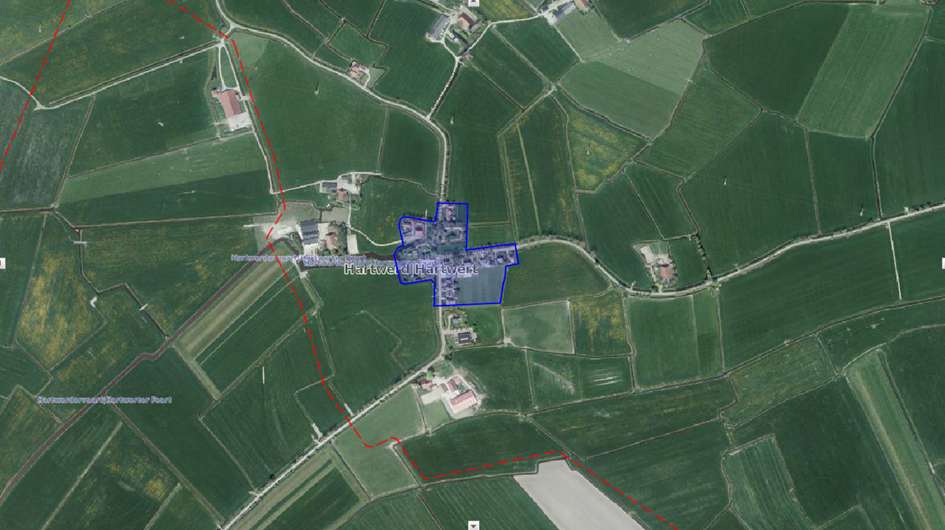The width and height of the screenshot is (945, 530).
Task: Pan the map west with left arrow
Action: (3, 264)
